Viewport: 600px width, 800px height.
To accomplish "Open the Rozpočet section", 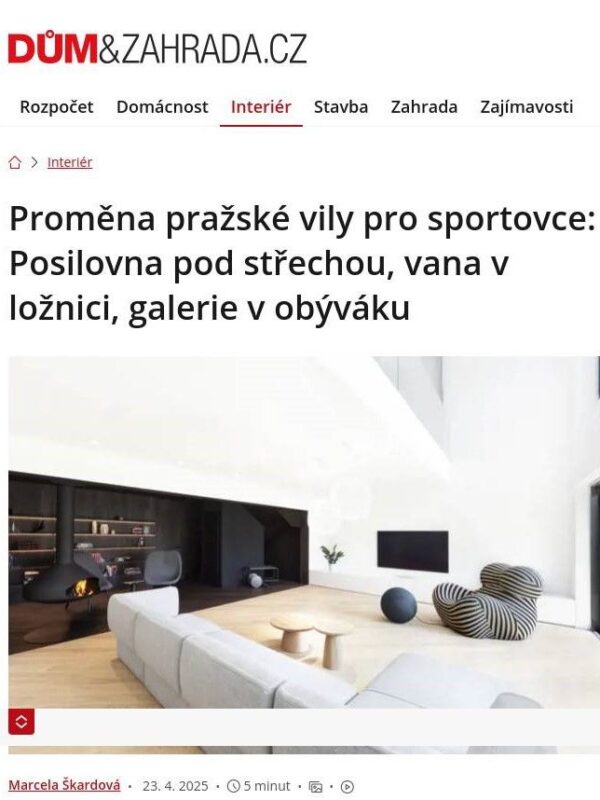I will click(57, 106).
